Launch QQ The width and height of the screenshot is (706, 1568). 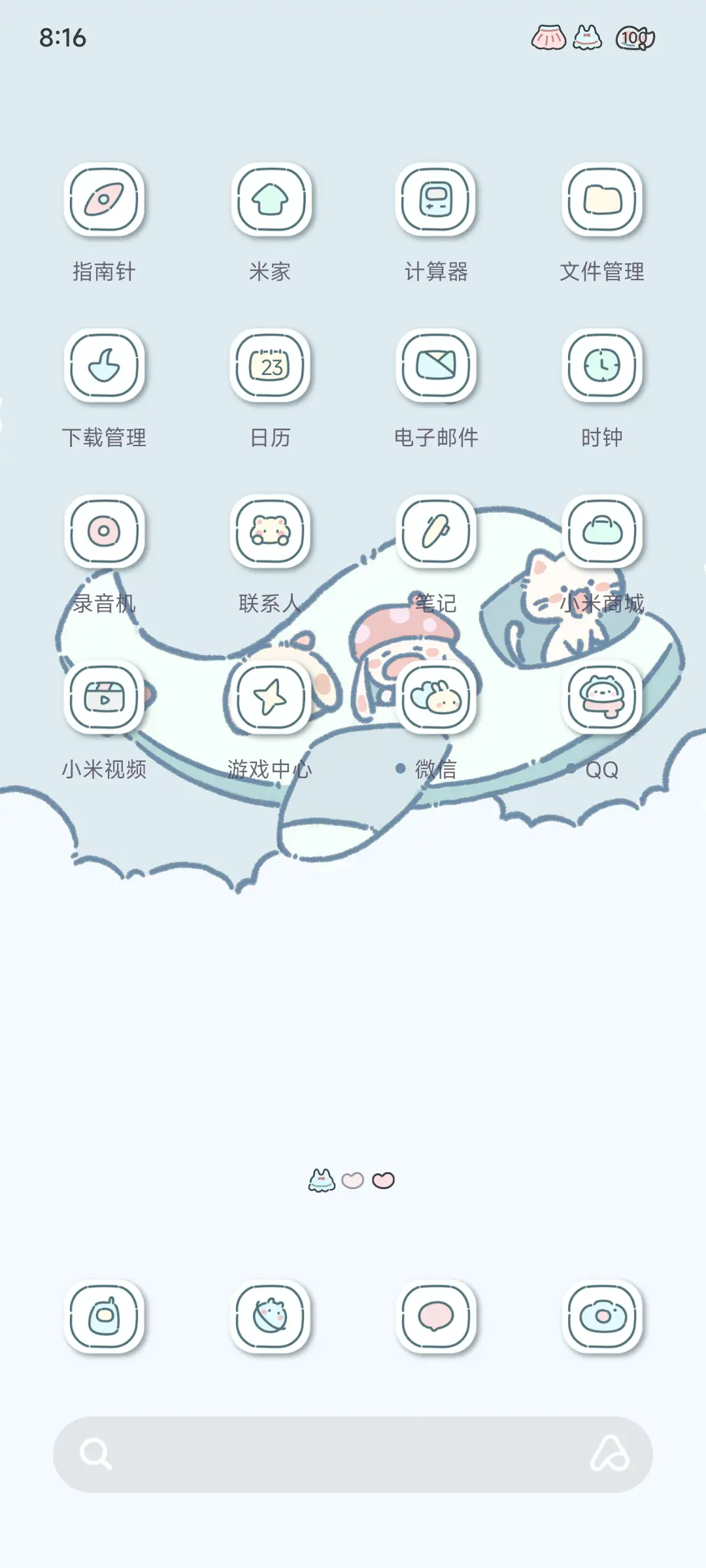click(x=601, y=698)
